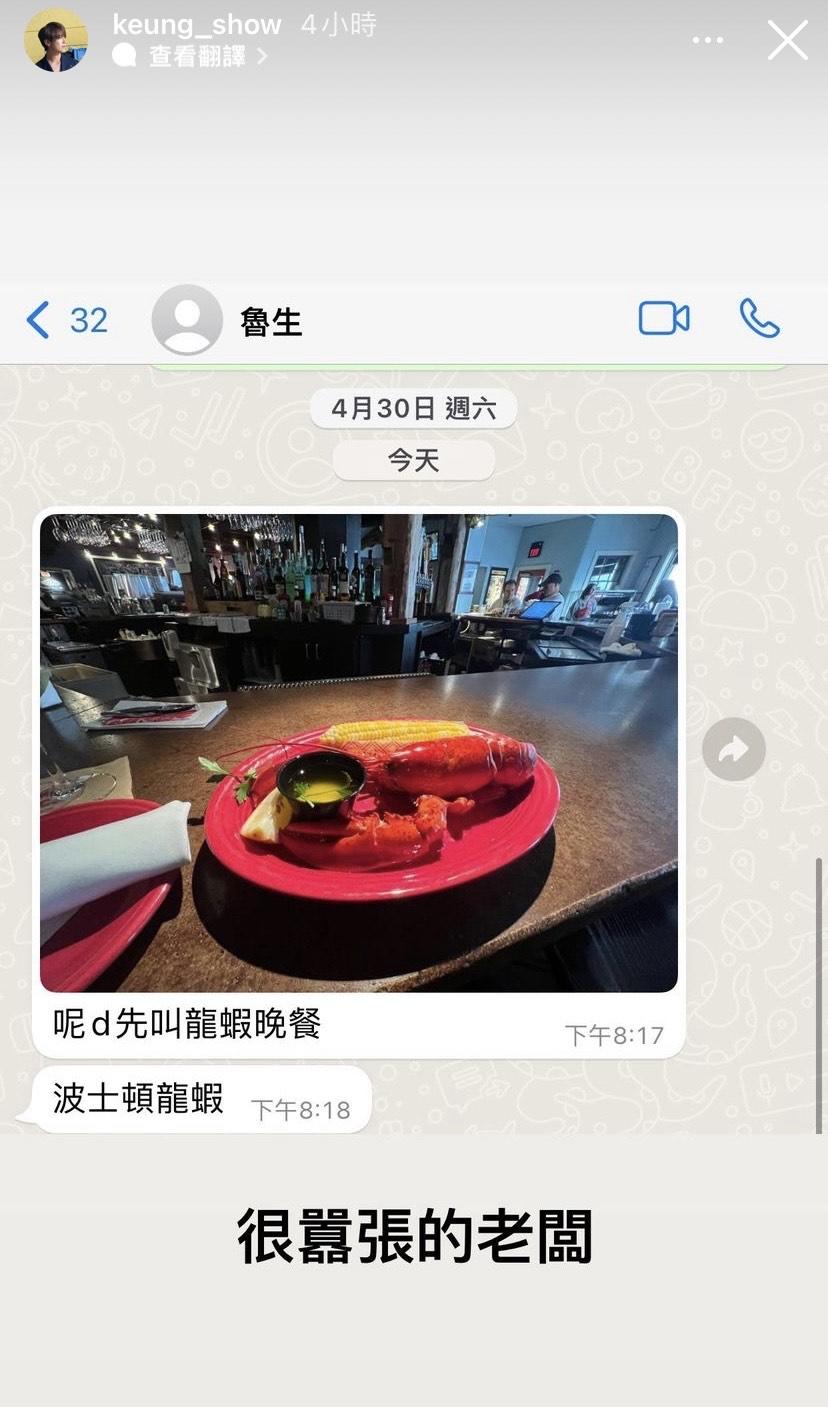Viewport: 828px width, 1407px height.
Task: Open the keung_show username link
Action: (196, 25)
